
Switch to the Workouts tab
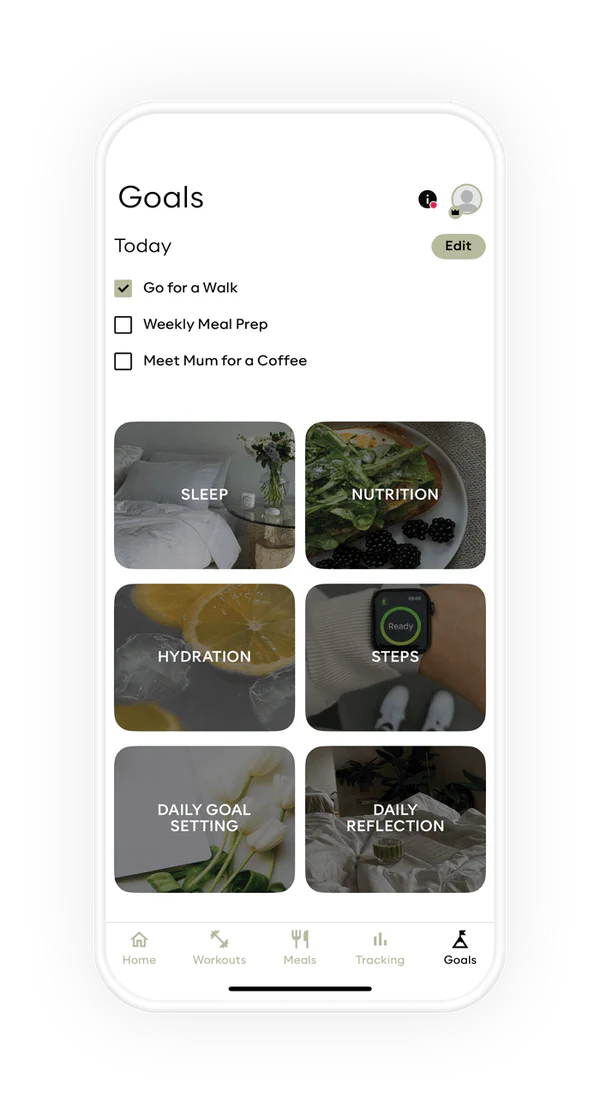coord(219,947)
